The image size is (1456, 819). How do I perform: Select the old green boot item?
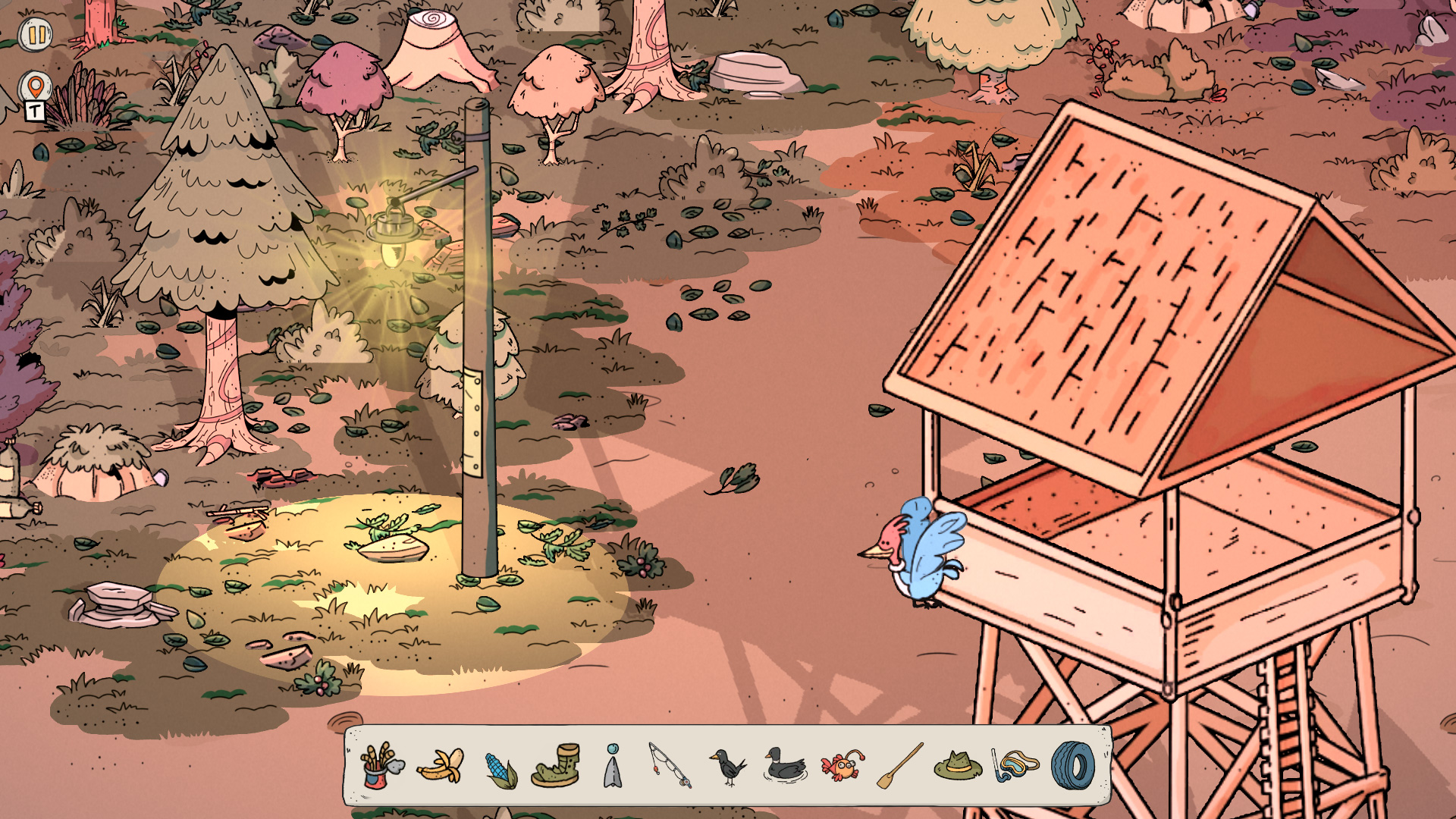pyautogui.click(x=557, y=766)
